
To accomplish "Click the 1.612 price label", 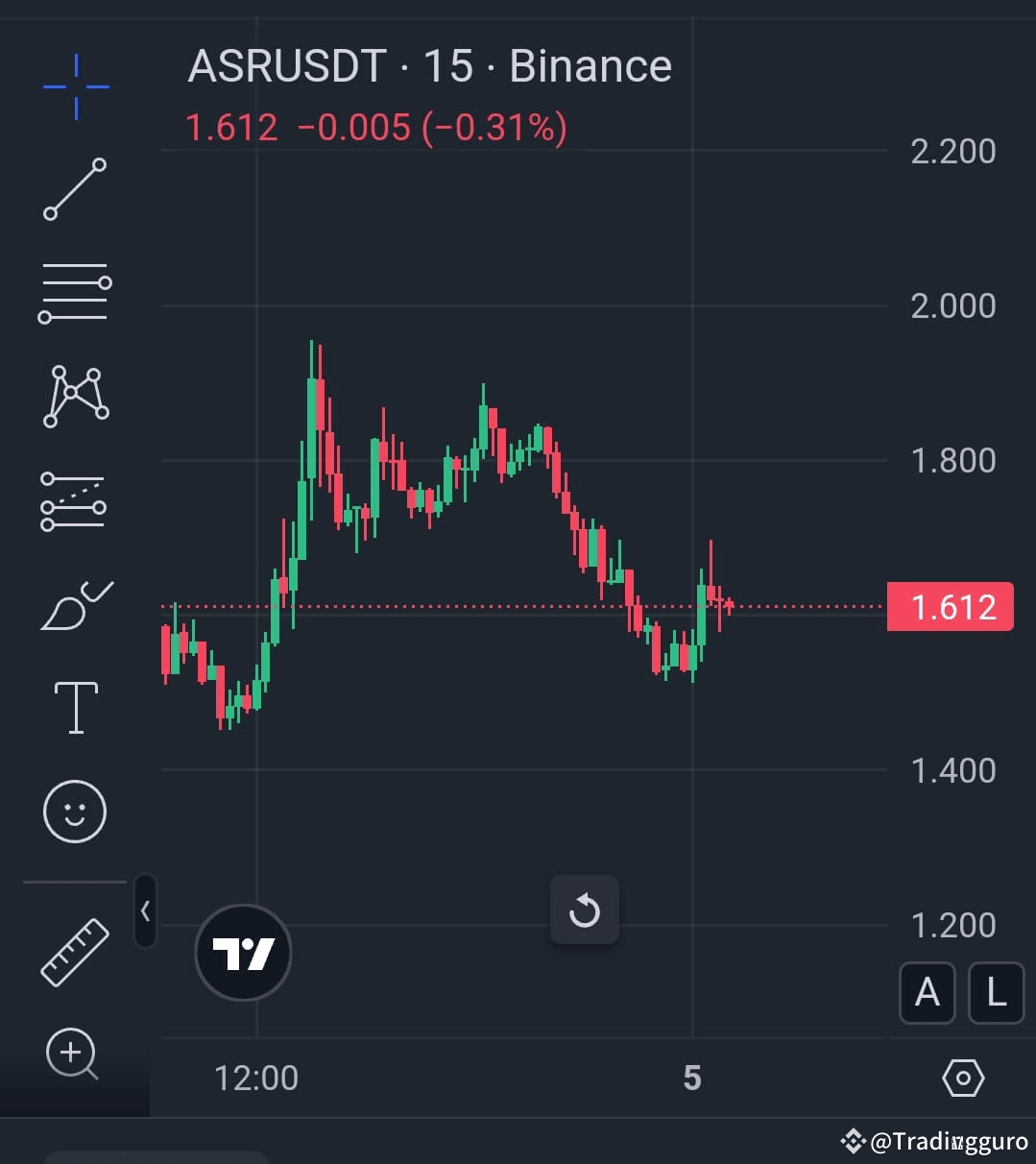I will click(950, 606).
